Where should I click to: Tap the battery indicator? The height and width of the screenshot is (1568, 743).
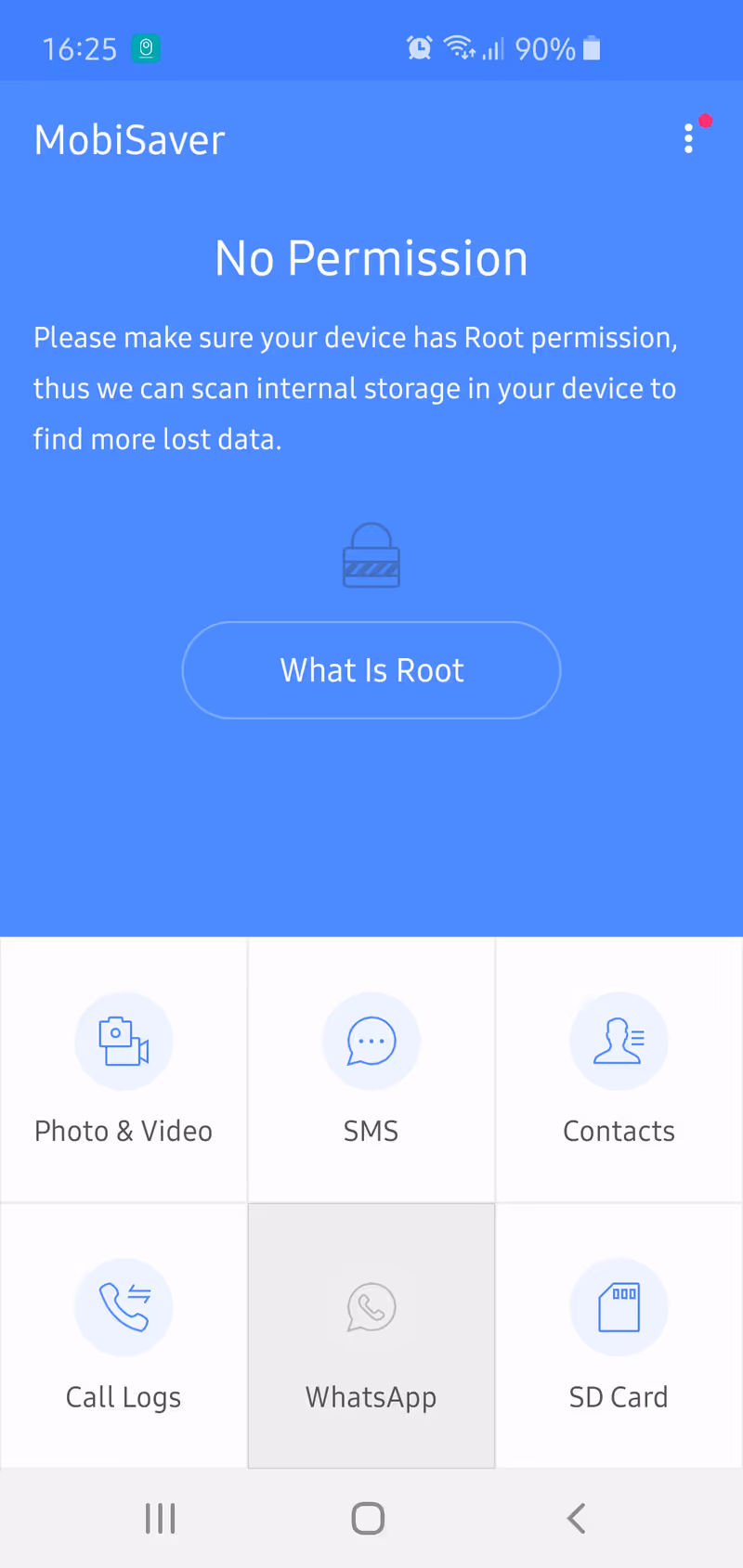(592, 49)
